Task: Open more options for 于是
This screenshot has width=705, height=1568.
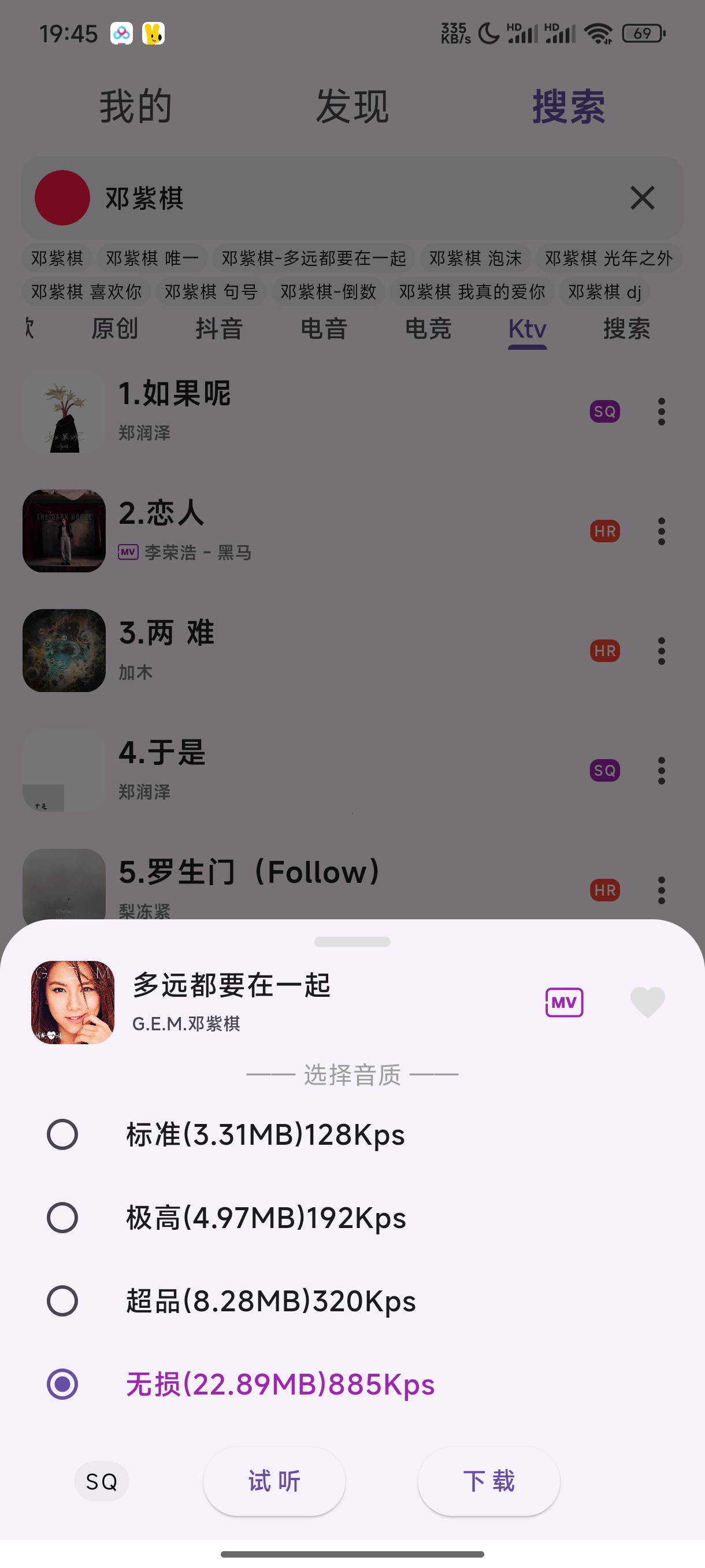Action: tap(661, 771)
